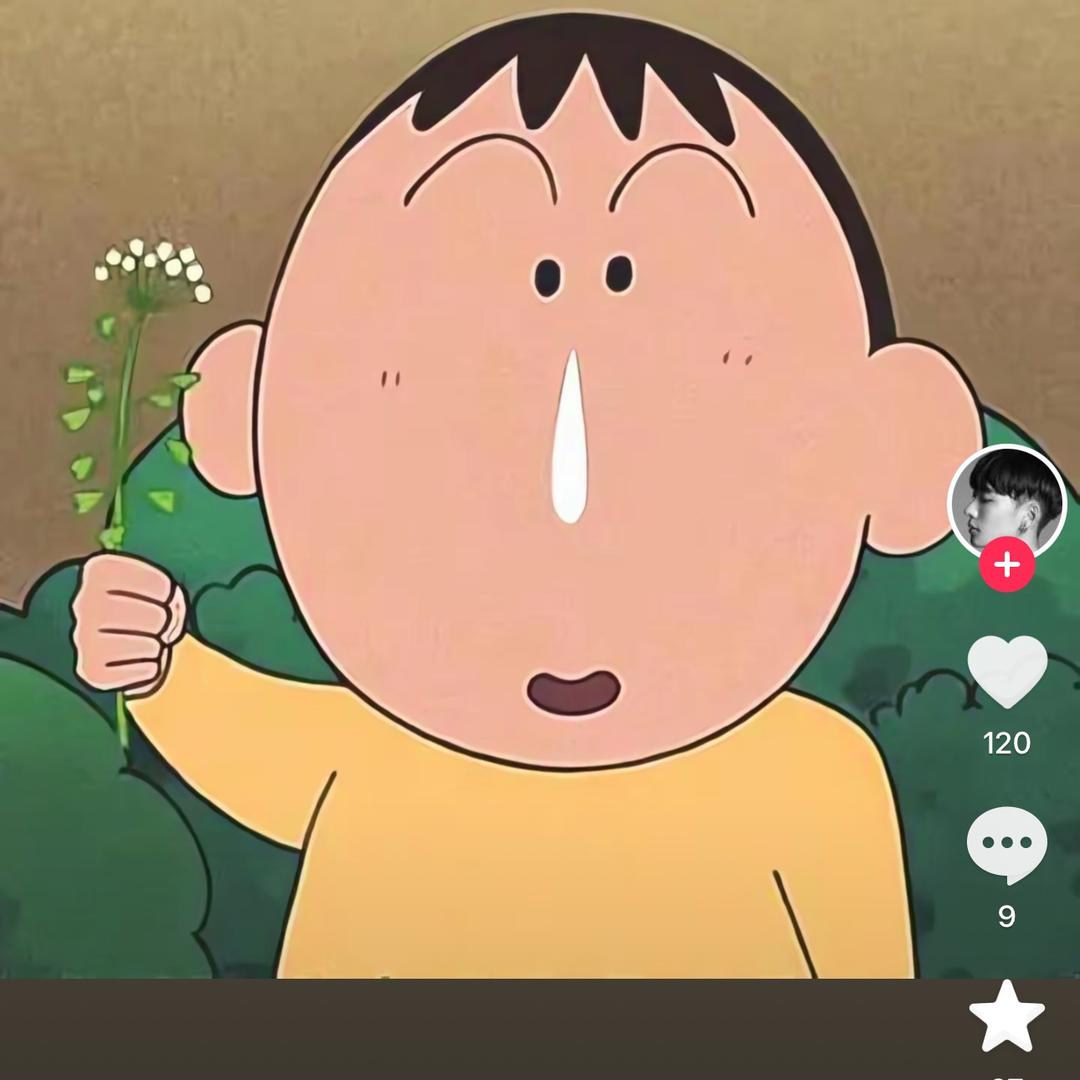This screenshot has height=1080, width=1080.
Task: Save the video with the star icon
Action: (x=1006, y=1014)
